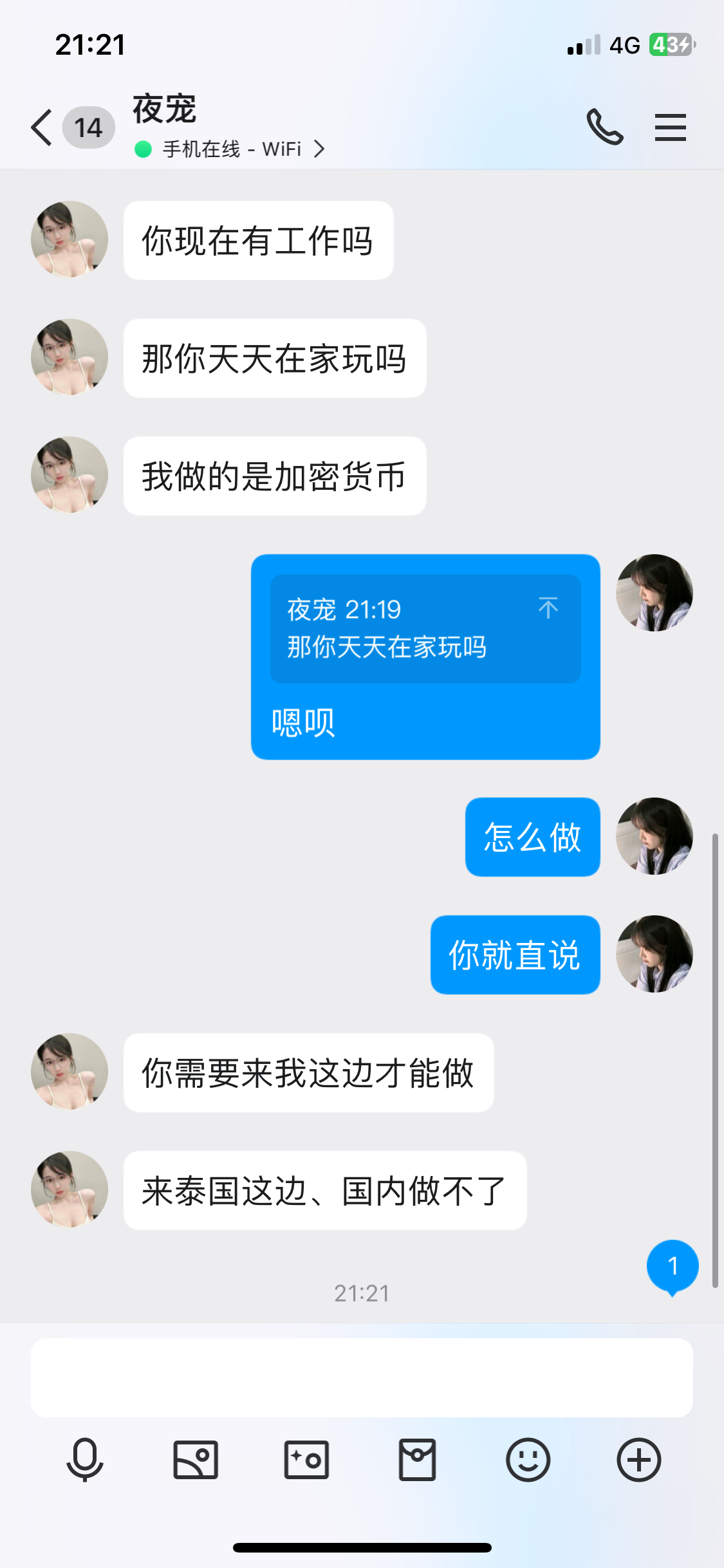Jump to the 1 new unread message
Screen dimensions: 724x1568
pos(673,1266)
